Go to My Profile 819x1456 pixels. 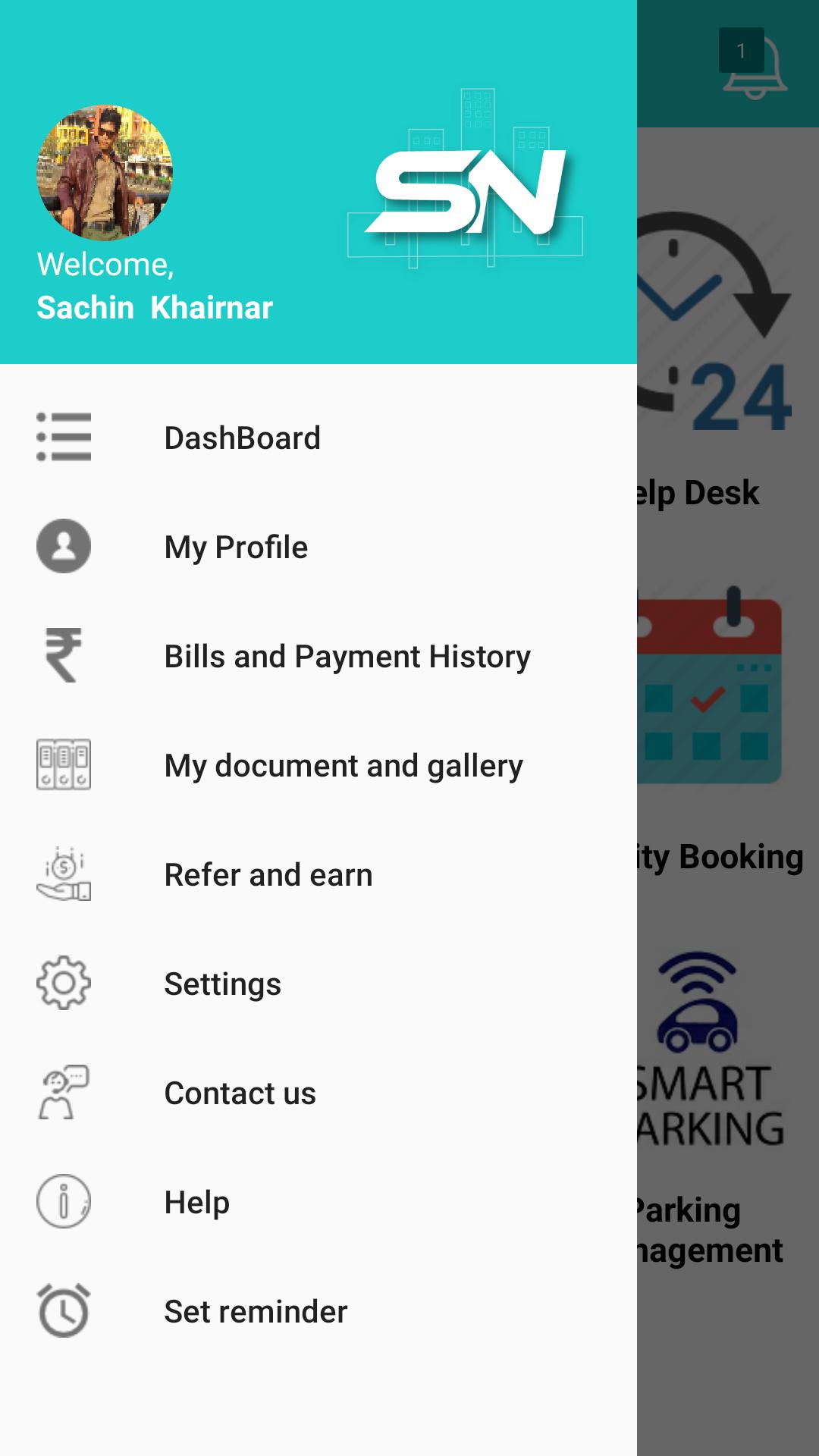pyautogui.click(x=236, y=548)
